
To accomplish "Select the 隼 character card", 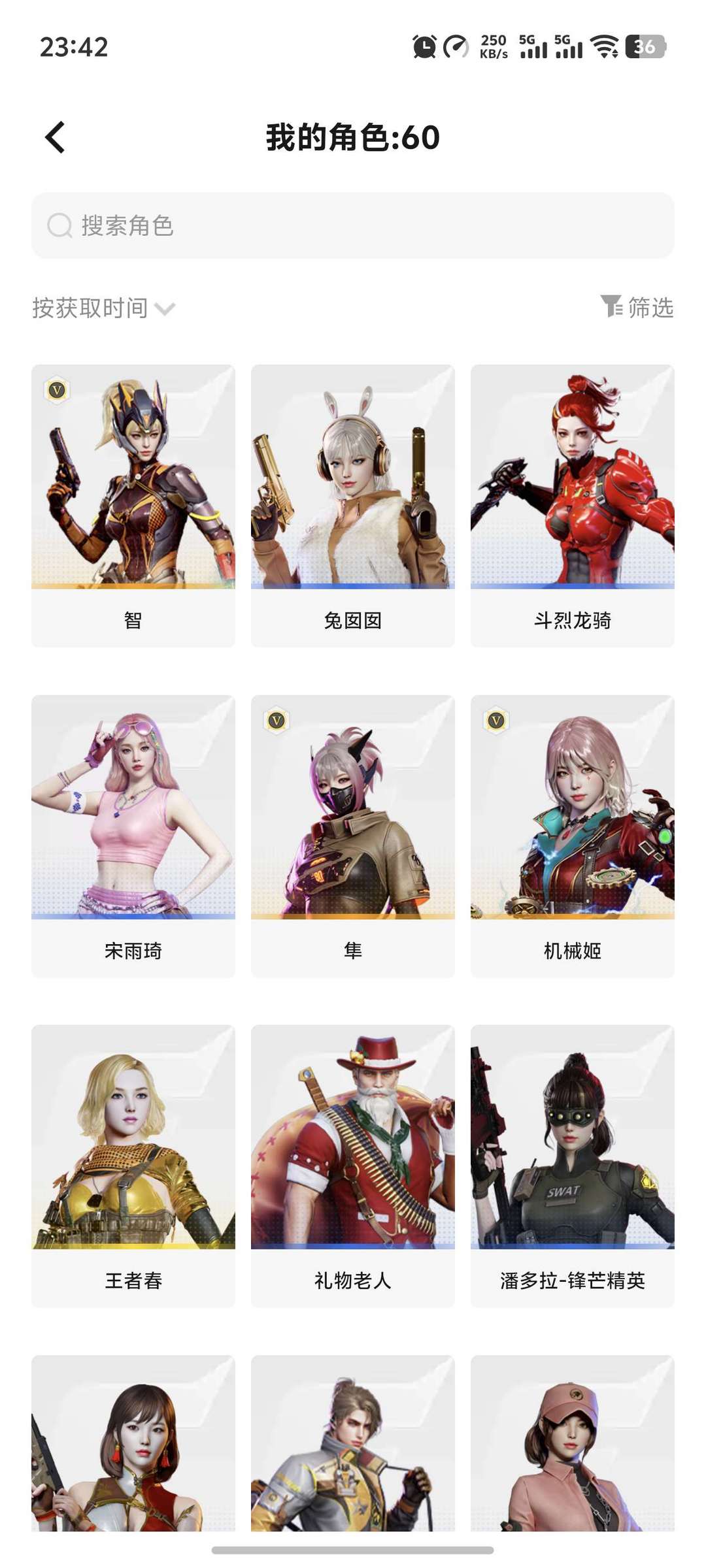I will coord(353,836).
